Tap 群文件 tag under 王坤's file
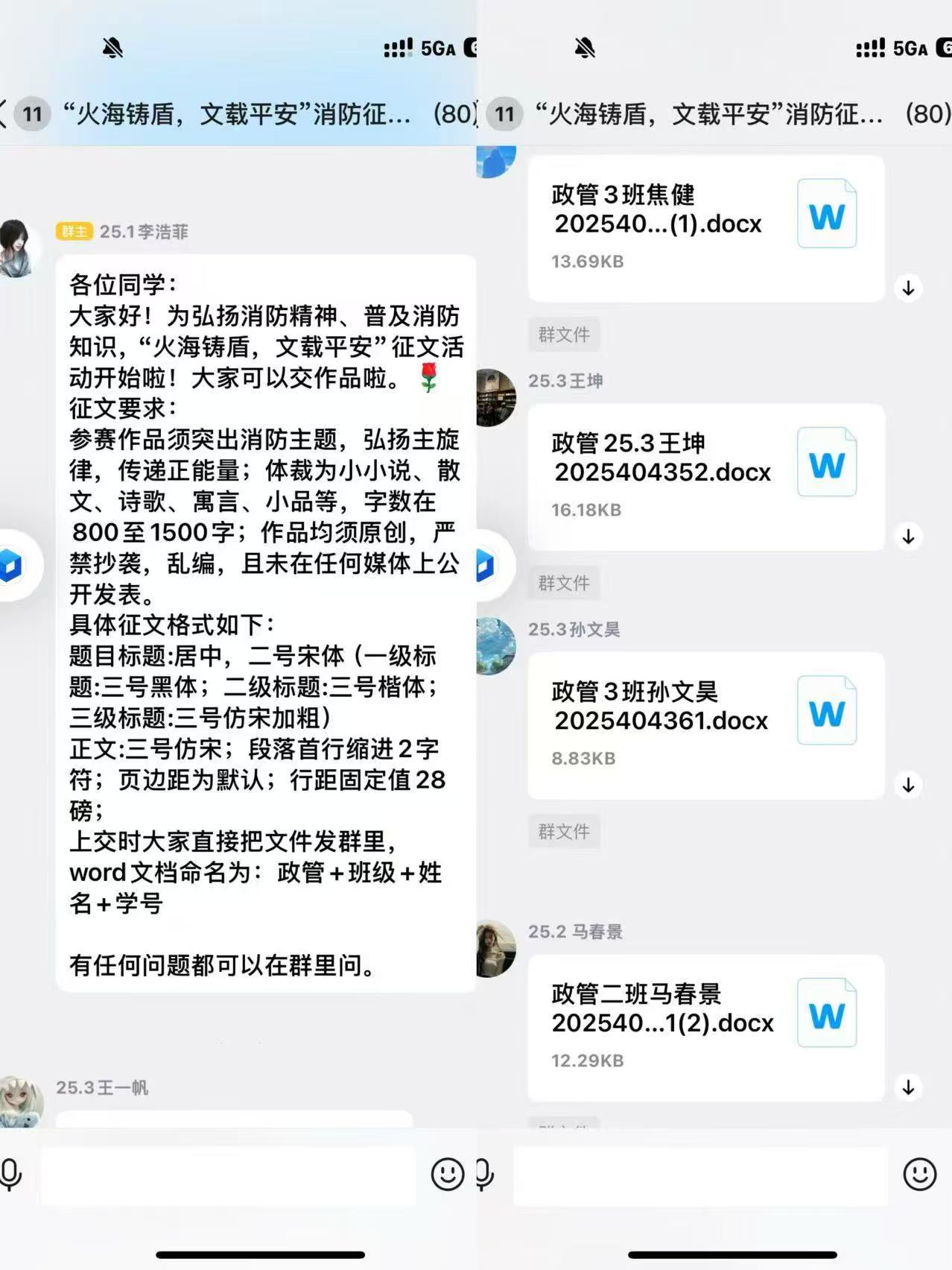Image resolution: width=952 pixels, height=1270 pixels. [x=564, y=583]
